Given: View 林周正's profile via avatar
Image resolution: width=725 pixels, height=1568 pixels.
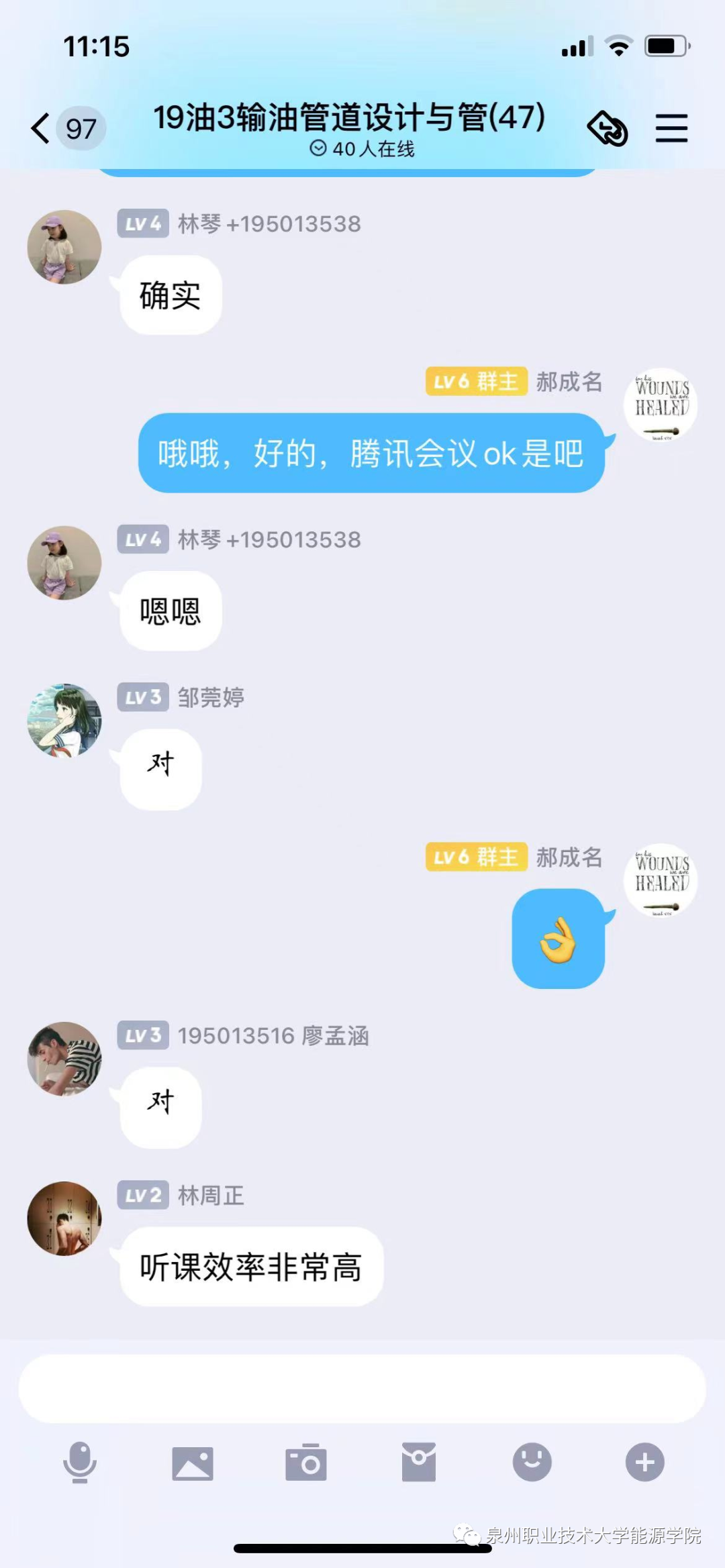Looking at the screenshot, I should (64, 1218).
